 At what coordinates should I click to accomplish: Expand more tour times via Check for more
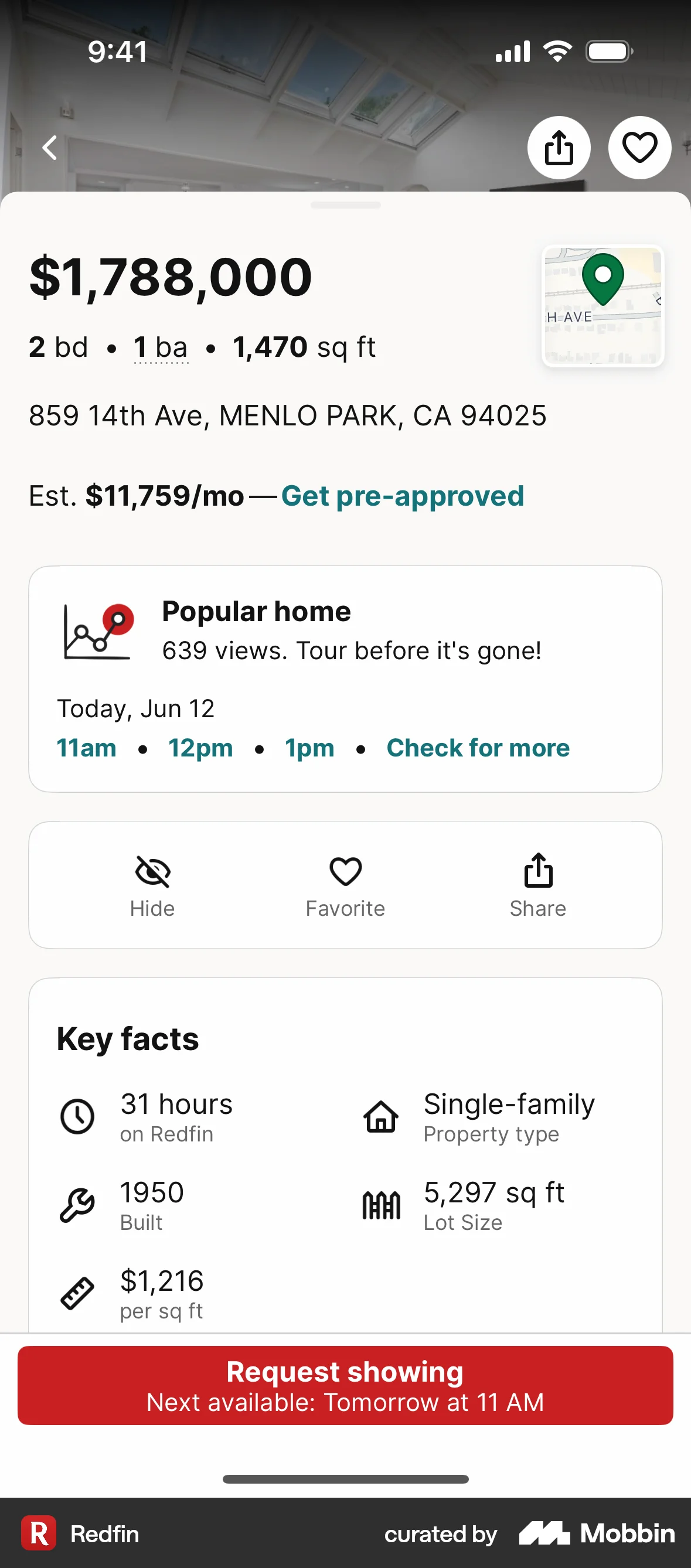478,748
